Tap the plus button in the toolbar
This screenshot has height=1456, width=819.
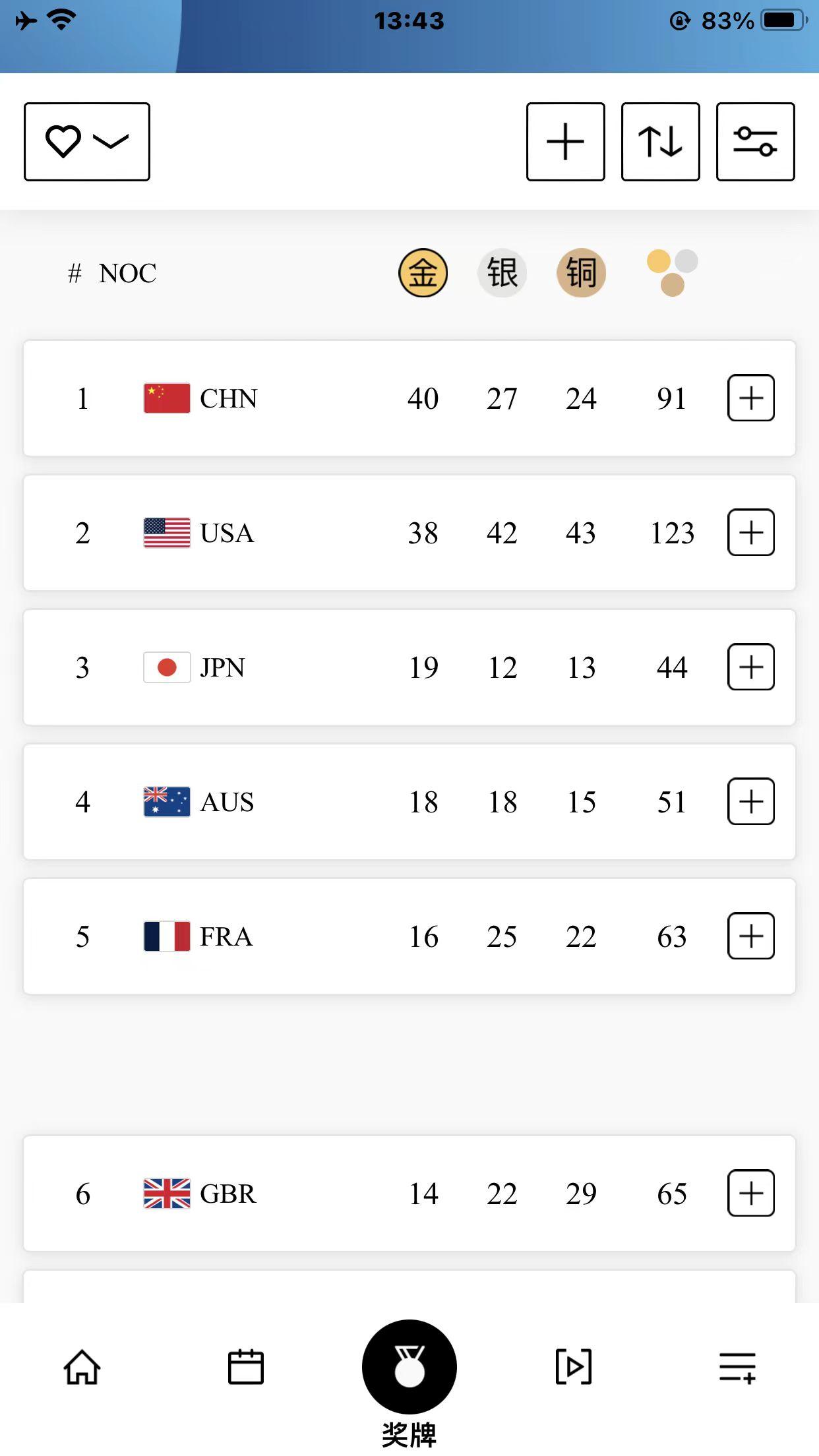pyautogui.click(x=565, y=142)
